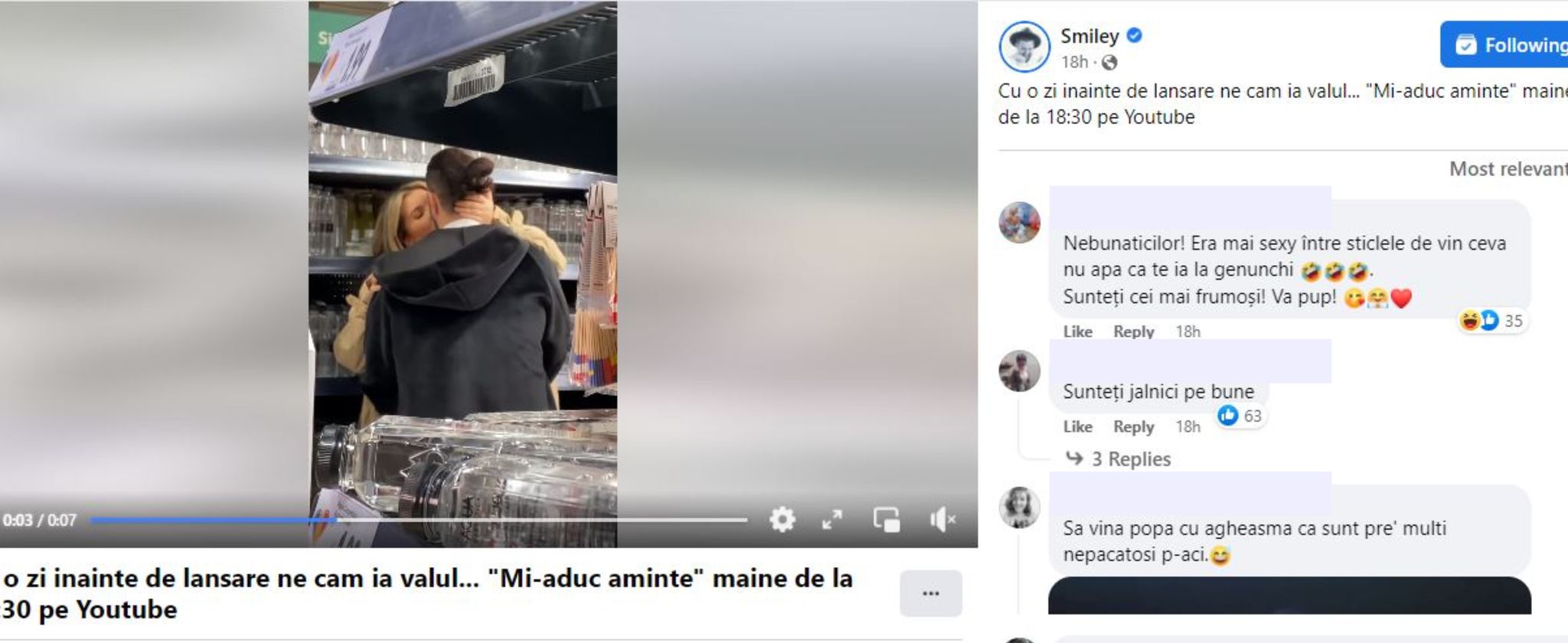Expand the video to fullscreen
The width and height of the screenshot is (1568, 643).
(x=832, y=520)
